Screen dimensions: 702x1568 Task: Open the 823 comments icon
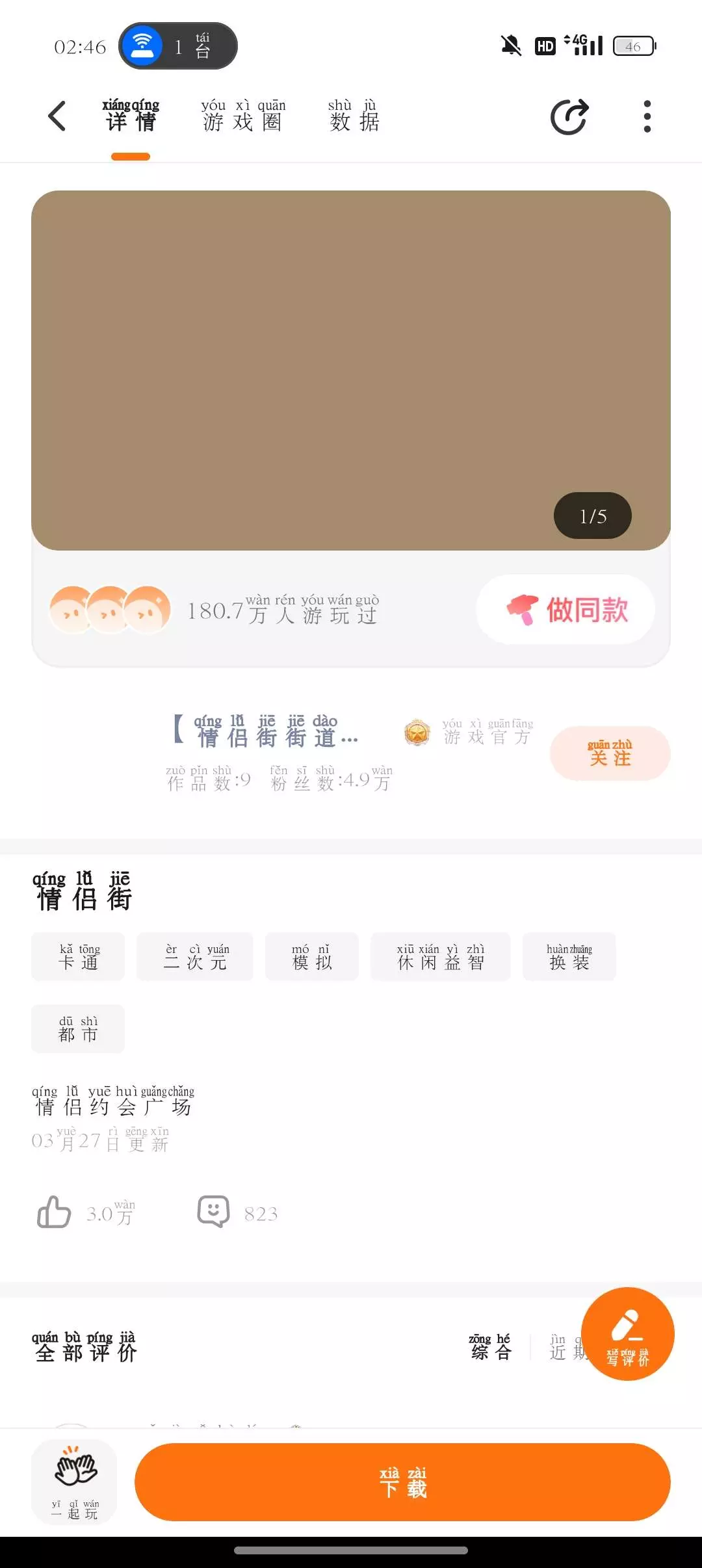(214, 1212)
